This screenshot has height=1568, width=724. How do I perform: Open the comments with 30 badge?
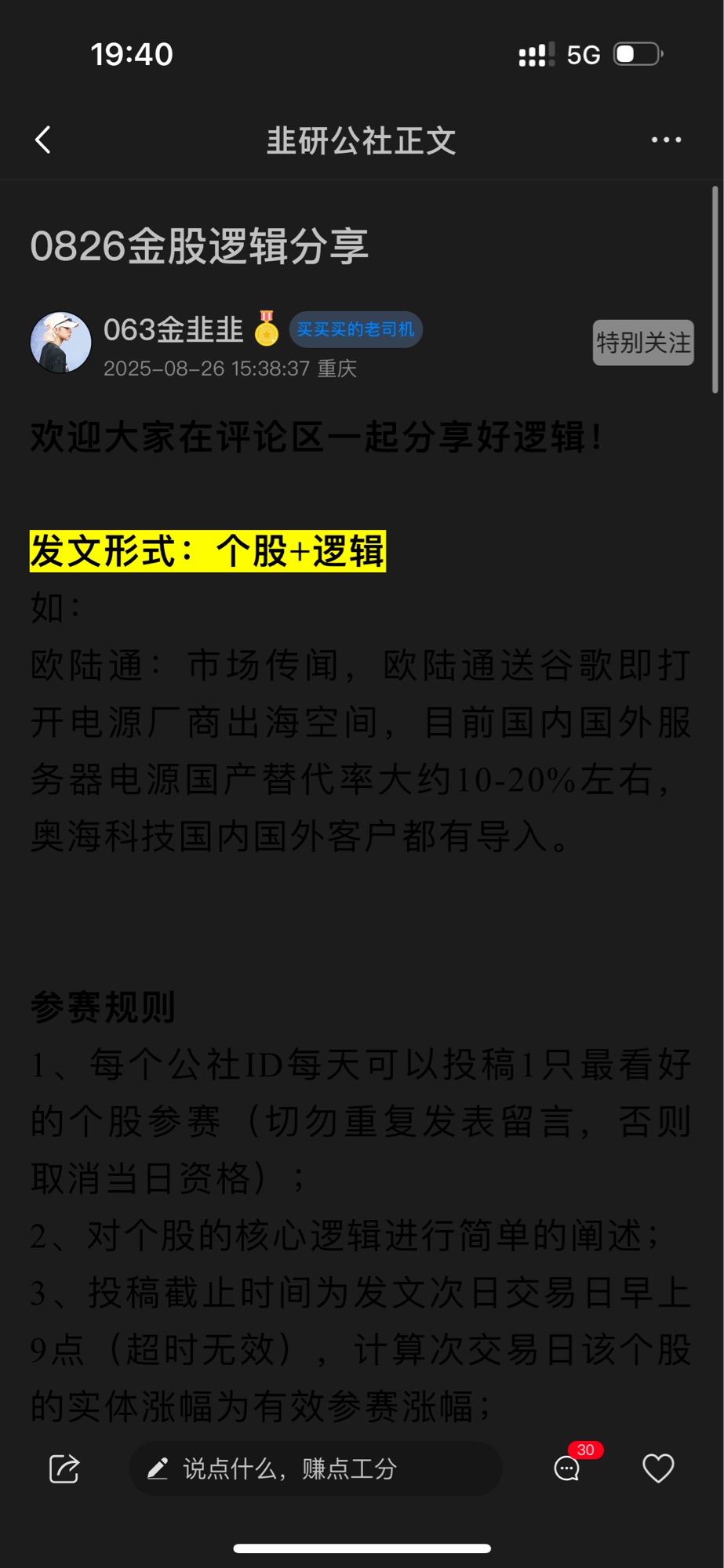tap(568, 1468)
